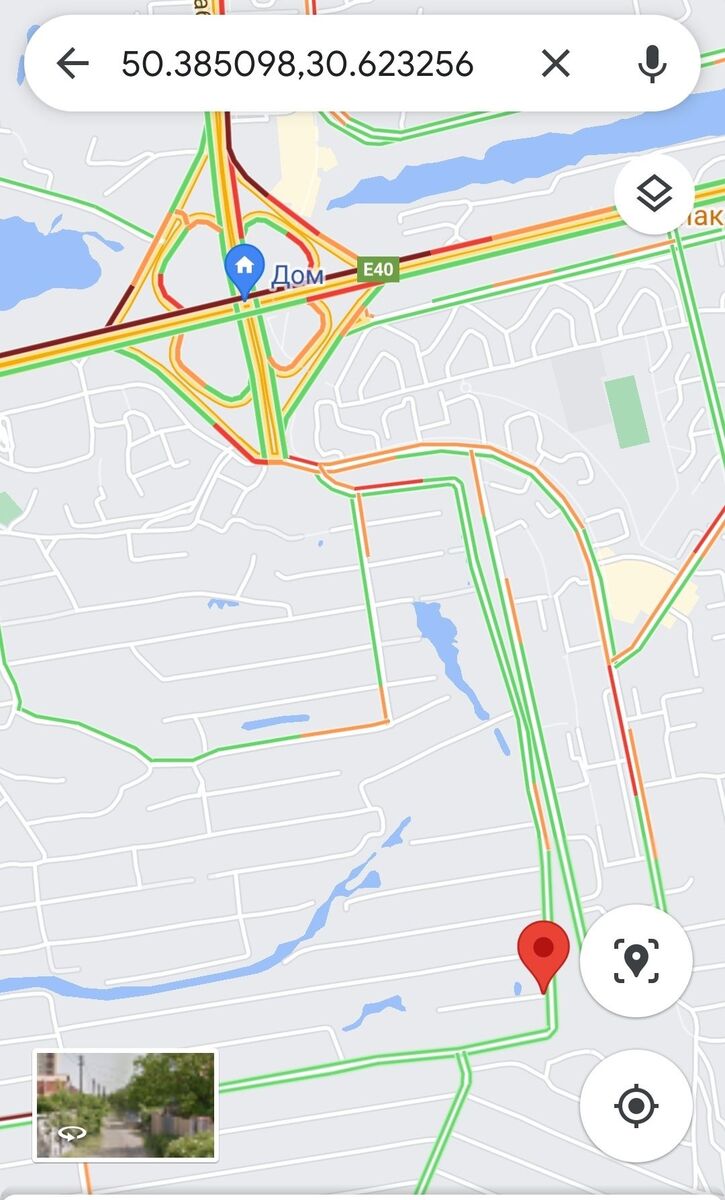
Task: Center map on my location
Action: [x=636, y=1106]
